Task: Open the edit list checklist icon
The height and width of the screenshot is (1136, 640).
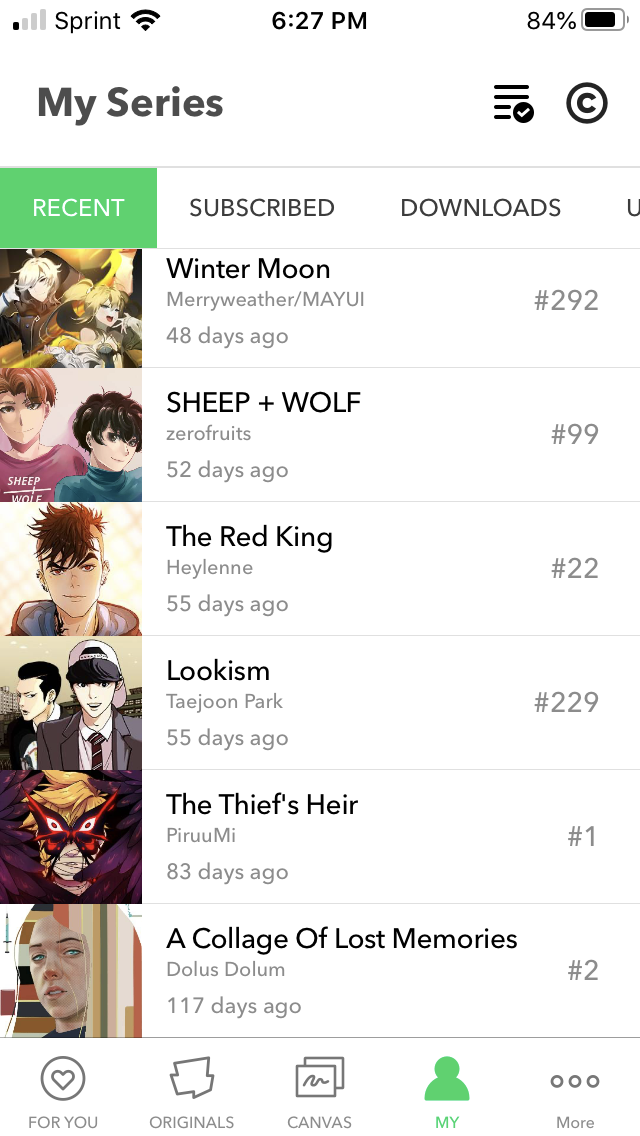Action: click(513, 104)
